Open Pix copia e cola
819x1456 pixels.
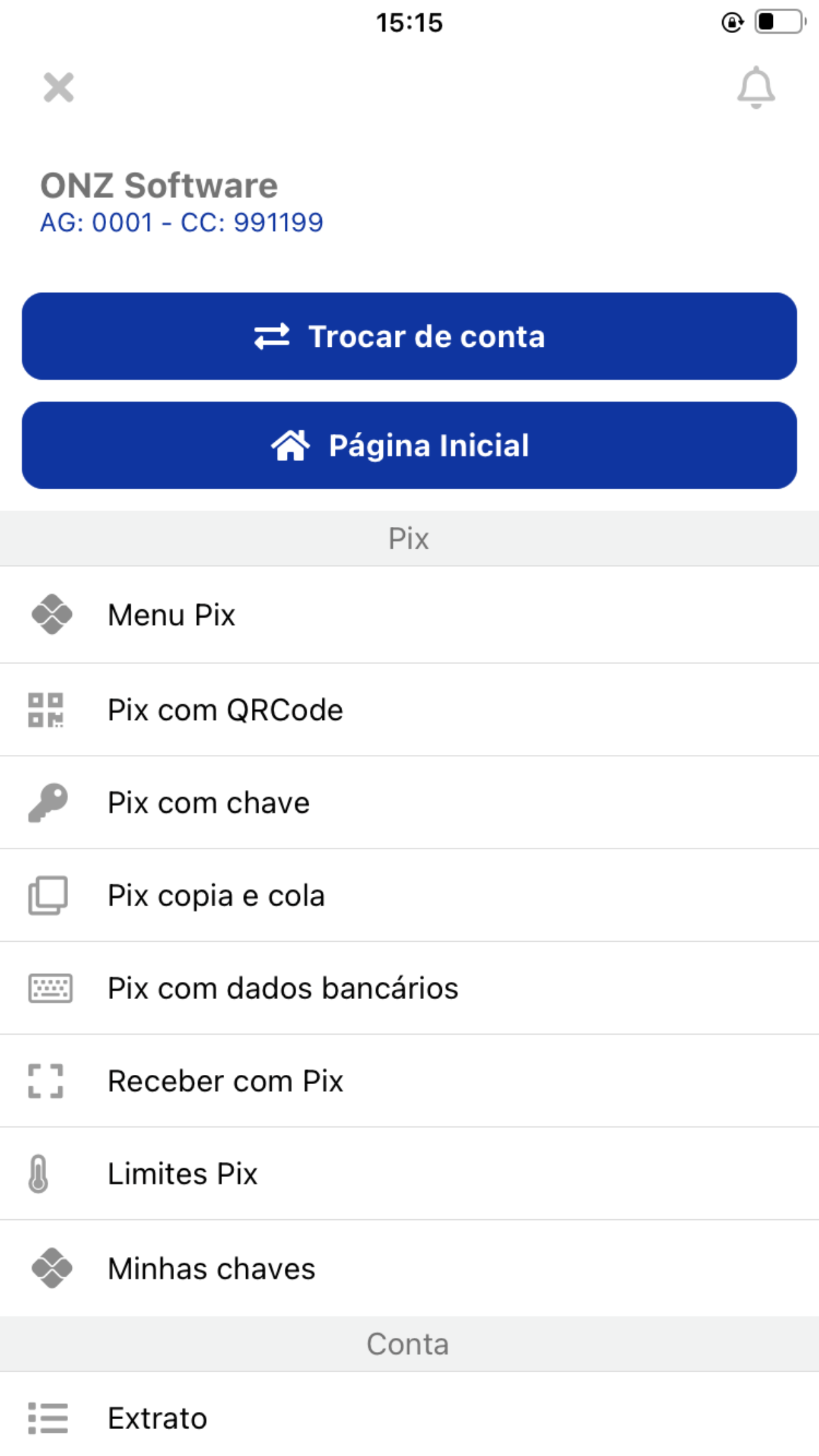pyautogui.click(x=409, y=895)
